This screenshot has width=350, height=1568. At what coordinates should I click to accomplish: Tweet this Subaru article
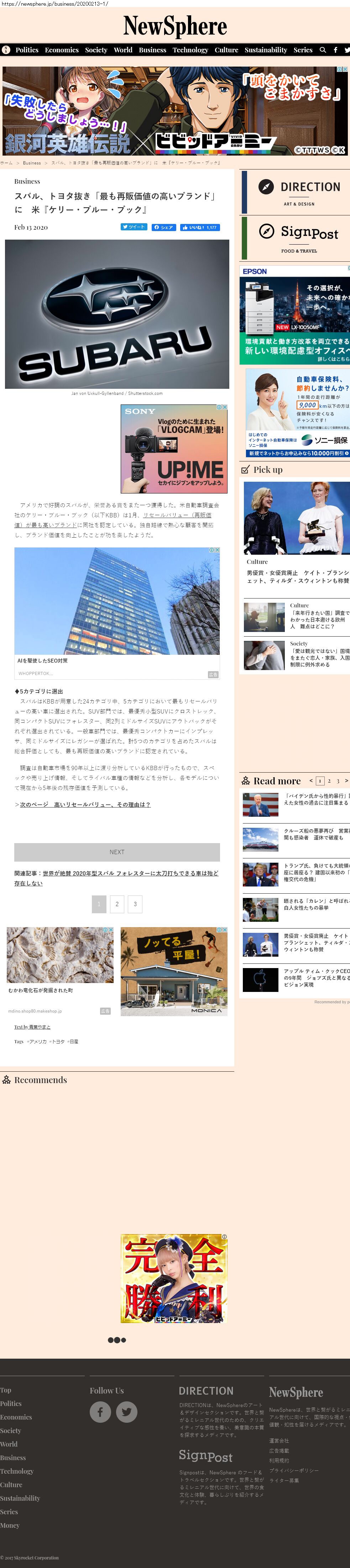tap(134, 227)
